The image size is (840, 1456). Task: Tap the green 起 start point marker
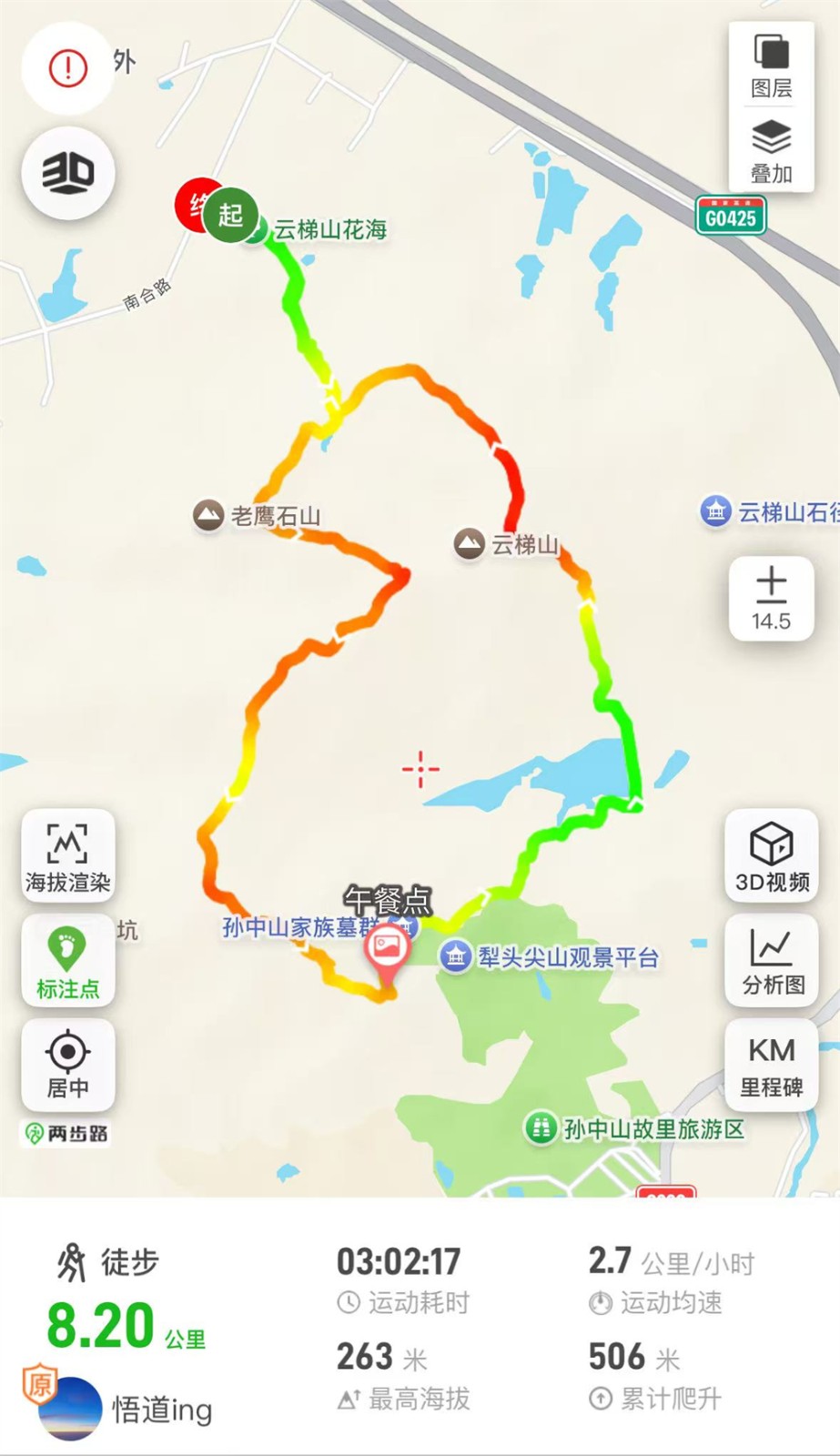(x=230, y=216)
